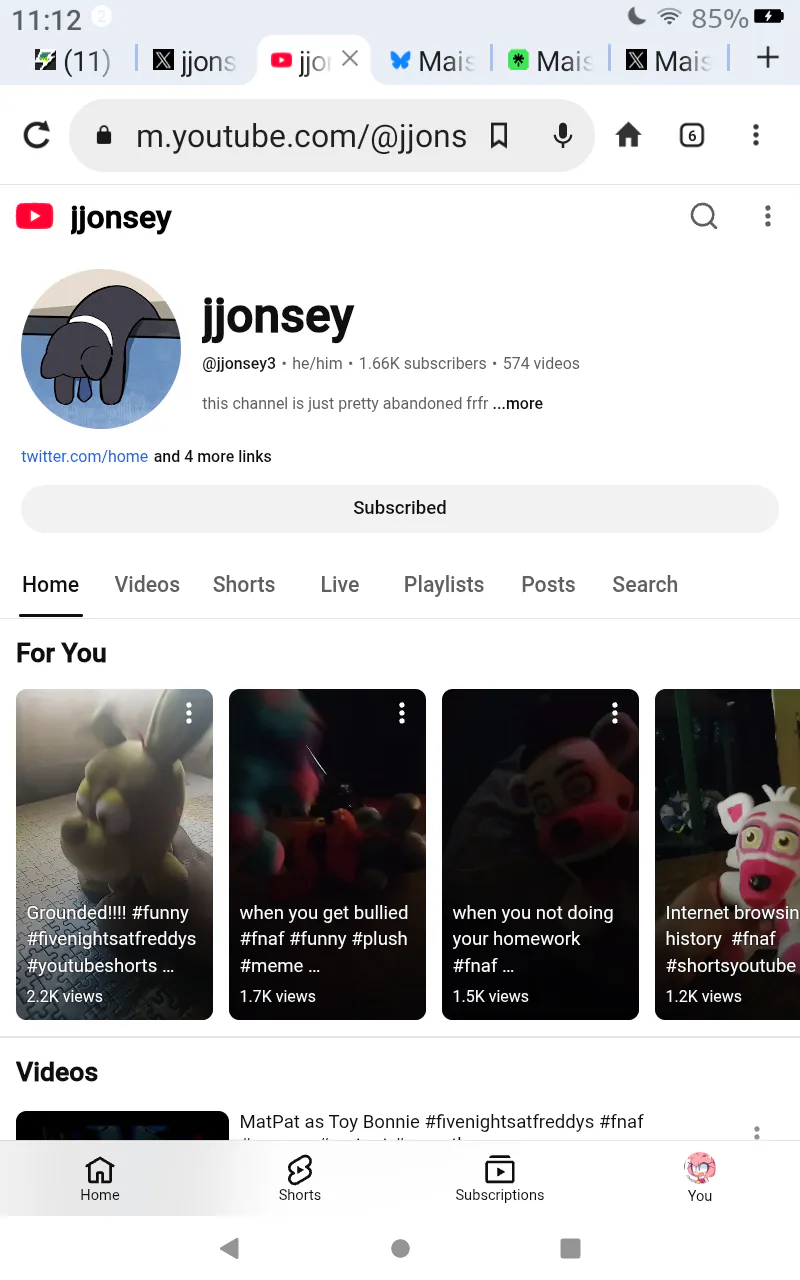Open the twitter.com/home link
The height and width of the screenshot is (1280, 800).
(85, 456)
